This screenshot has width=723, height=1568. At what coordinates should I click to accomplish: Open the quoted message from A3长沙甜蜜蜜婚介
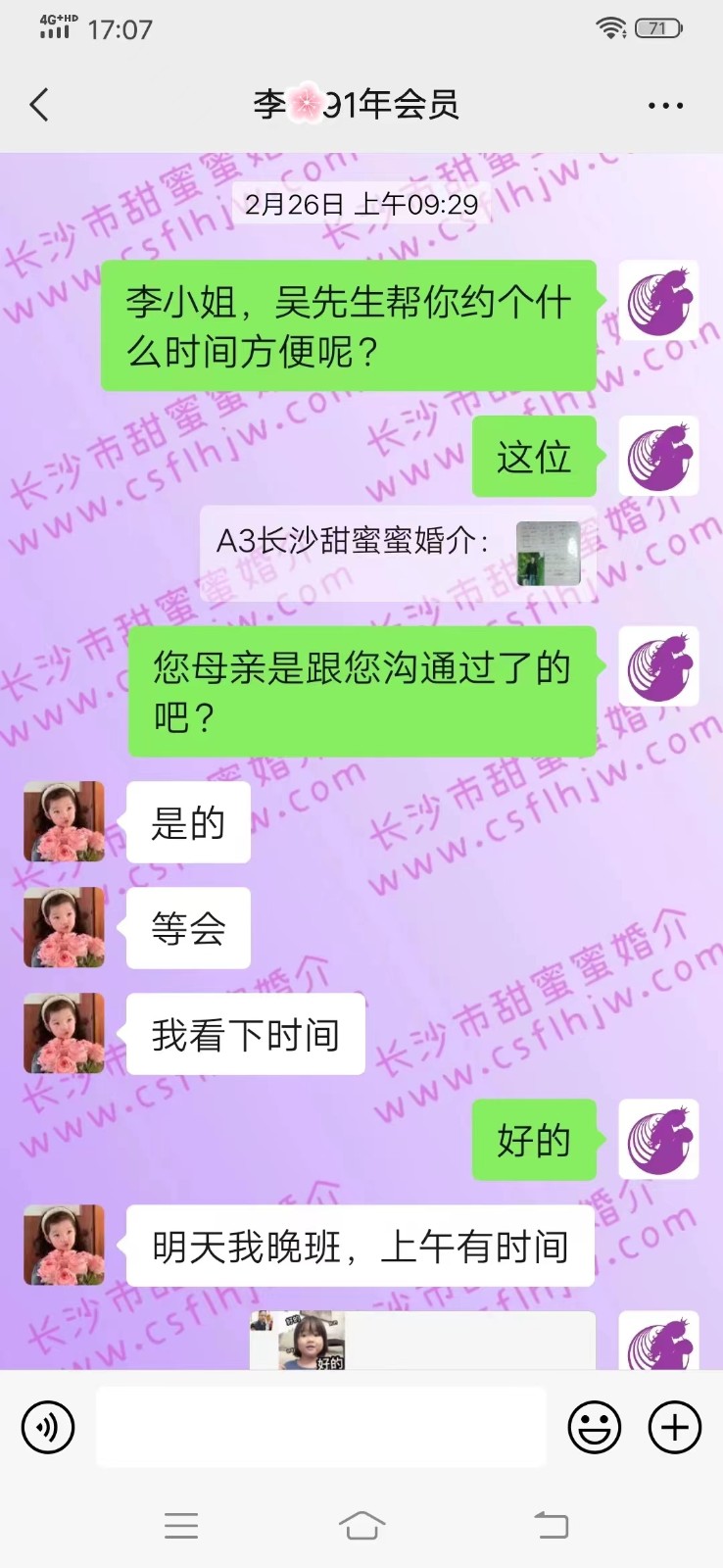click(397, 553)
